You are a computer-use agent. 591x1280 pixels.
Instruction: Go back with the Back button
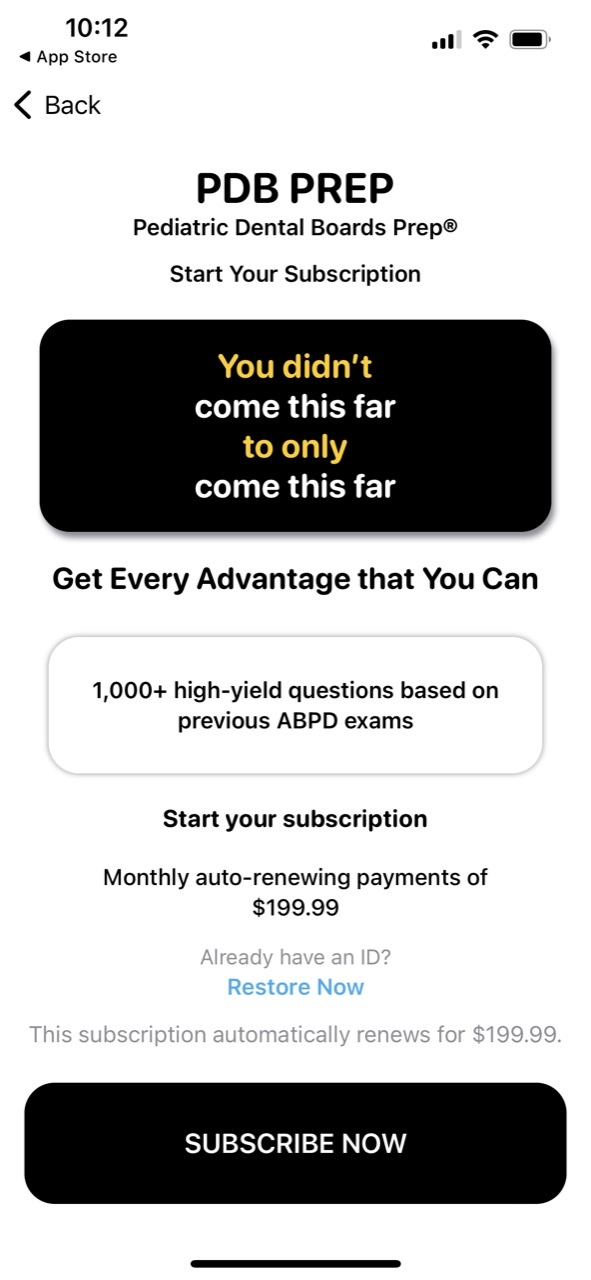57,105
